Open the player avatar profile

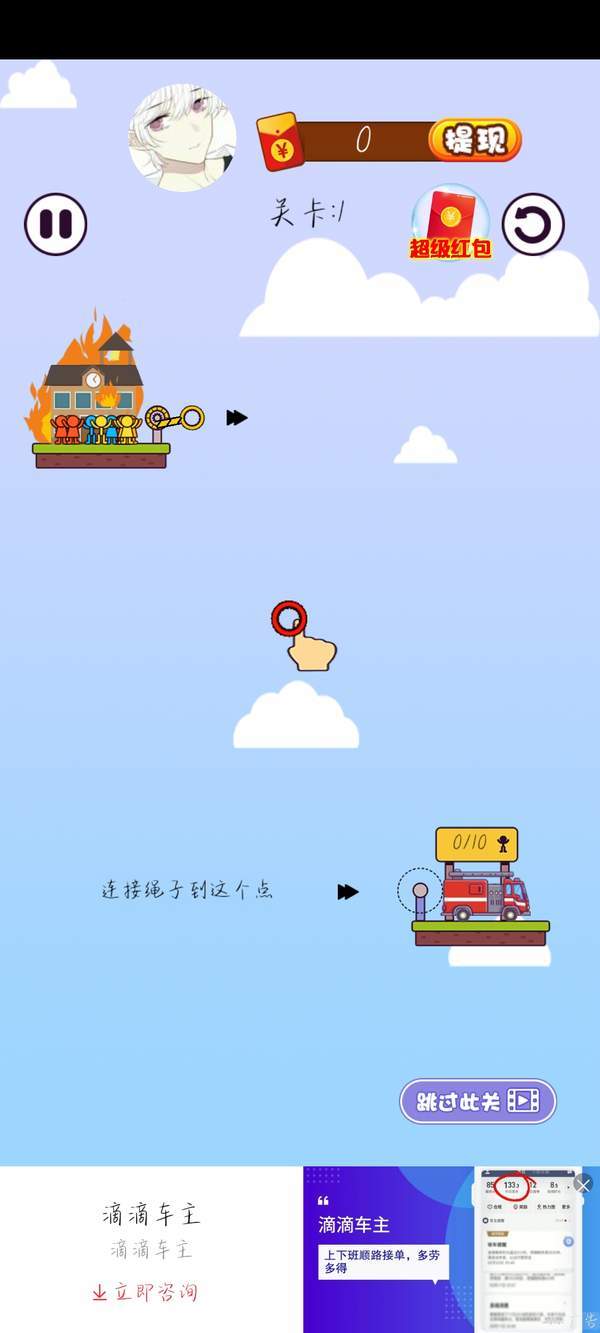[183, 138]
